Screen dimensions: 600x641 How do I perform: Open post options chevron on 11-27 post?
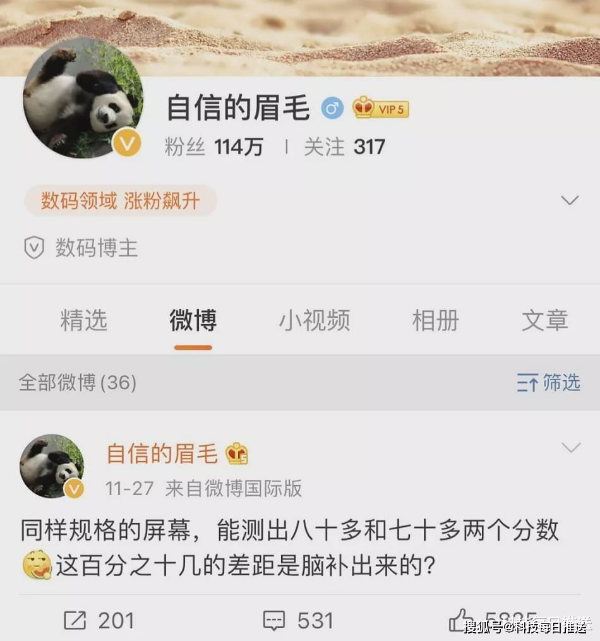(571, 447)
